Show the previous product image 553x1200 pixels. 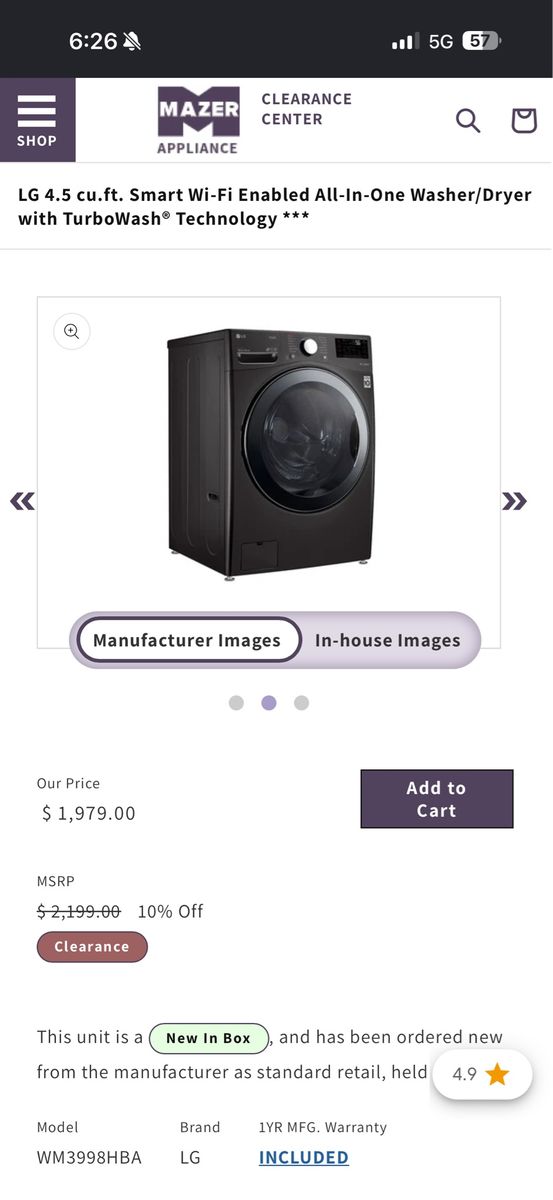click(21, 500)
